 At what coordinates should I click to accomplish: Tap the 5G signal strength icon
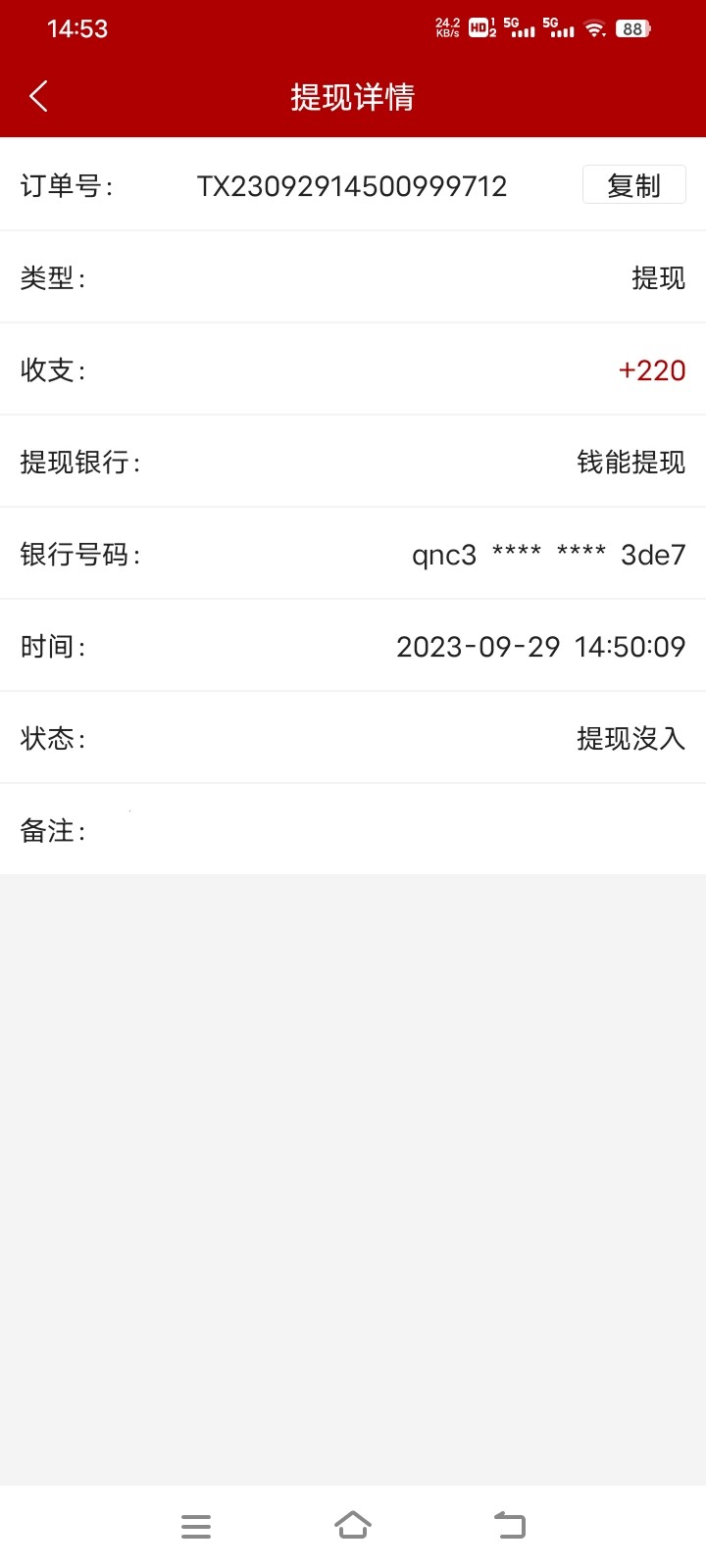[523, 27]
